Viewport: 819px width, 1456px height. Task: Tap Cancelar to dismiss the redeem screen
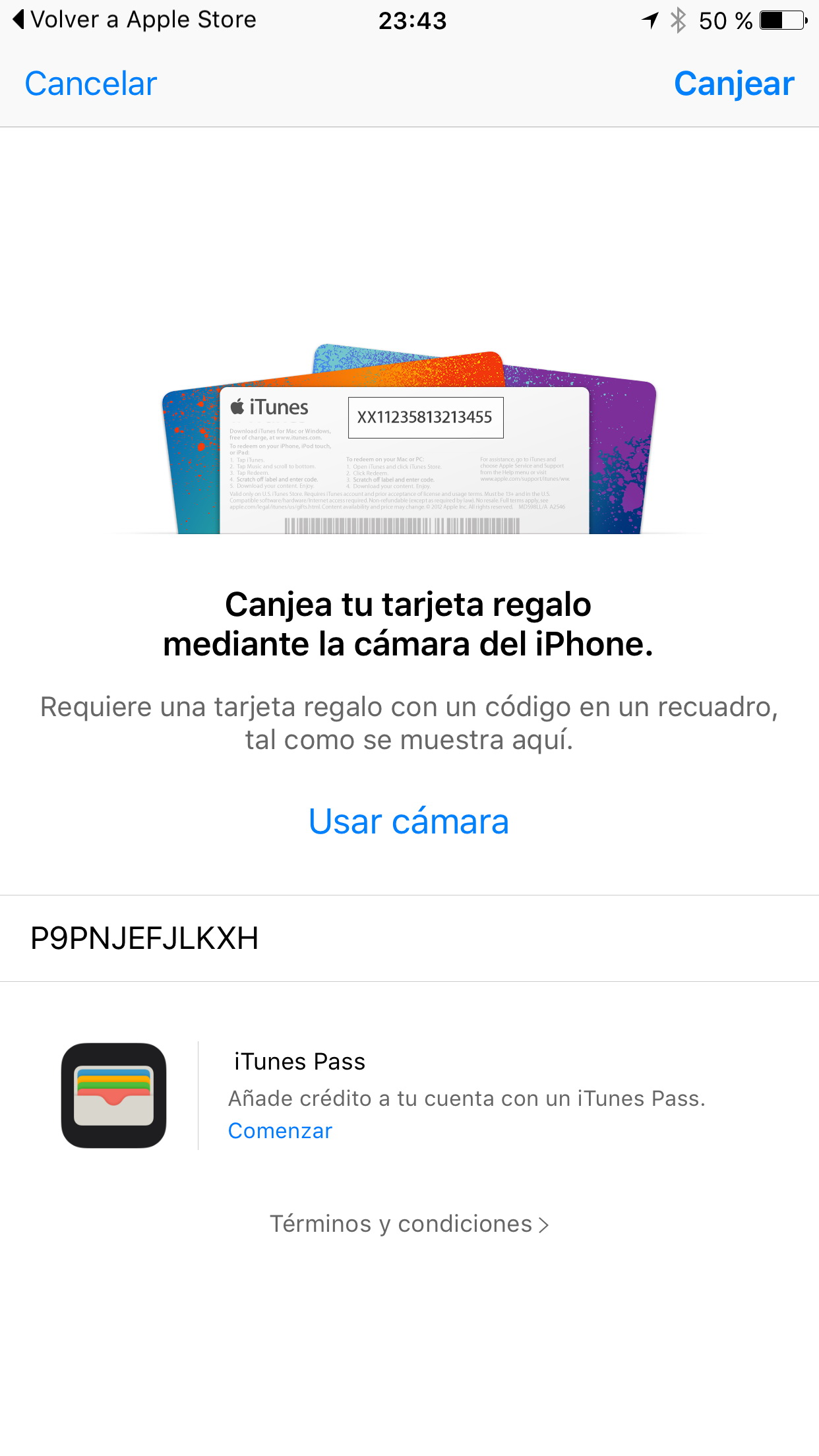91,84
